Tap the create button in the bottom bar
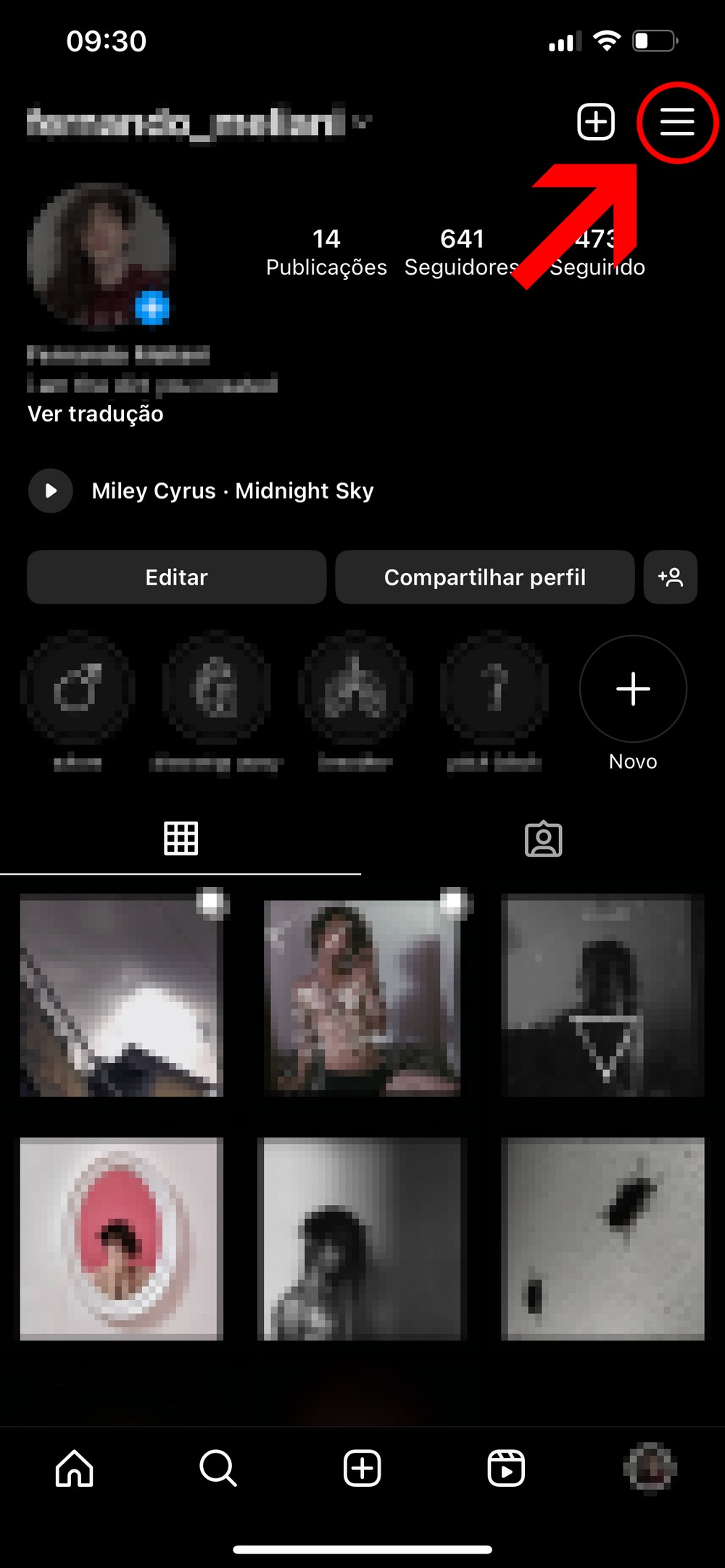 point(362,1469)
